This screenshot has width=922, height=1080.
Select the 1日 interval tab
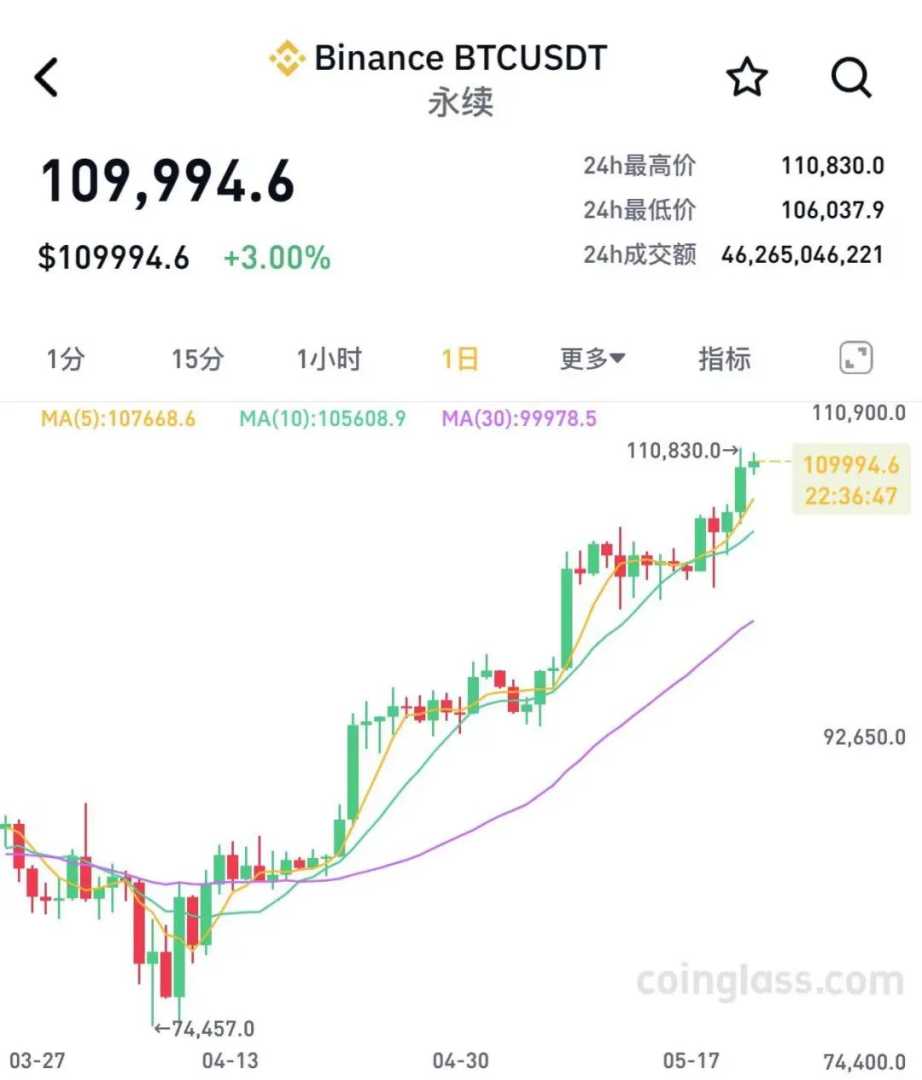coord(460,359)
